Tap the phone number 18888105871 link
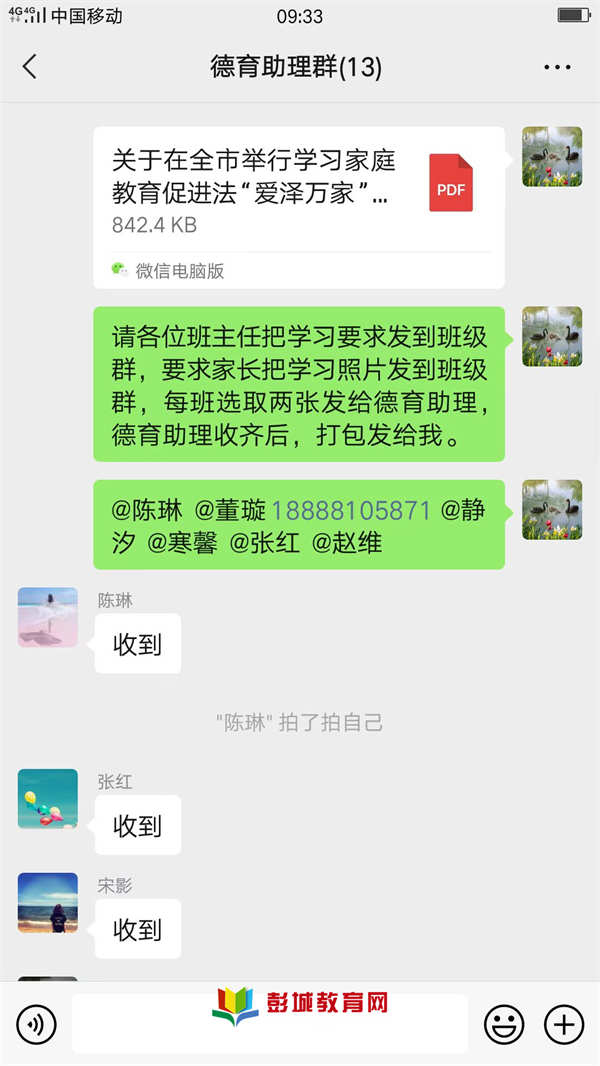 [351, 511]
